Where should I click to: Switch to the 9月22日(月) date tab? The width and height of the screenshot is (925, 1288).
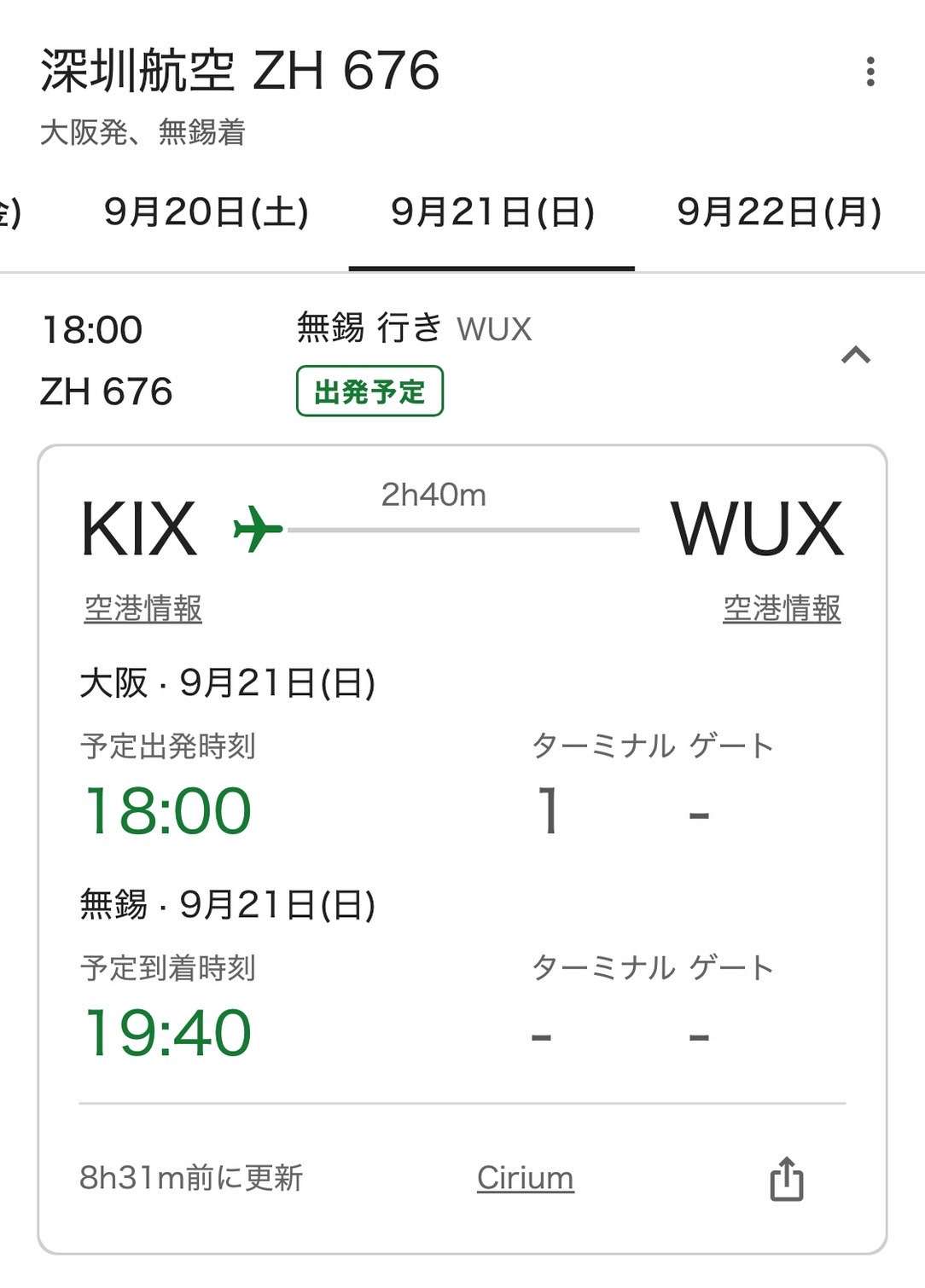coord(778,212)
